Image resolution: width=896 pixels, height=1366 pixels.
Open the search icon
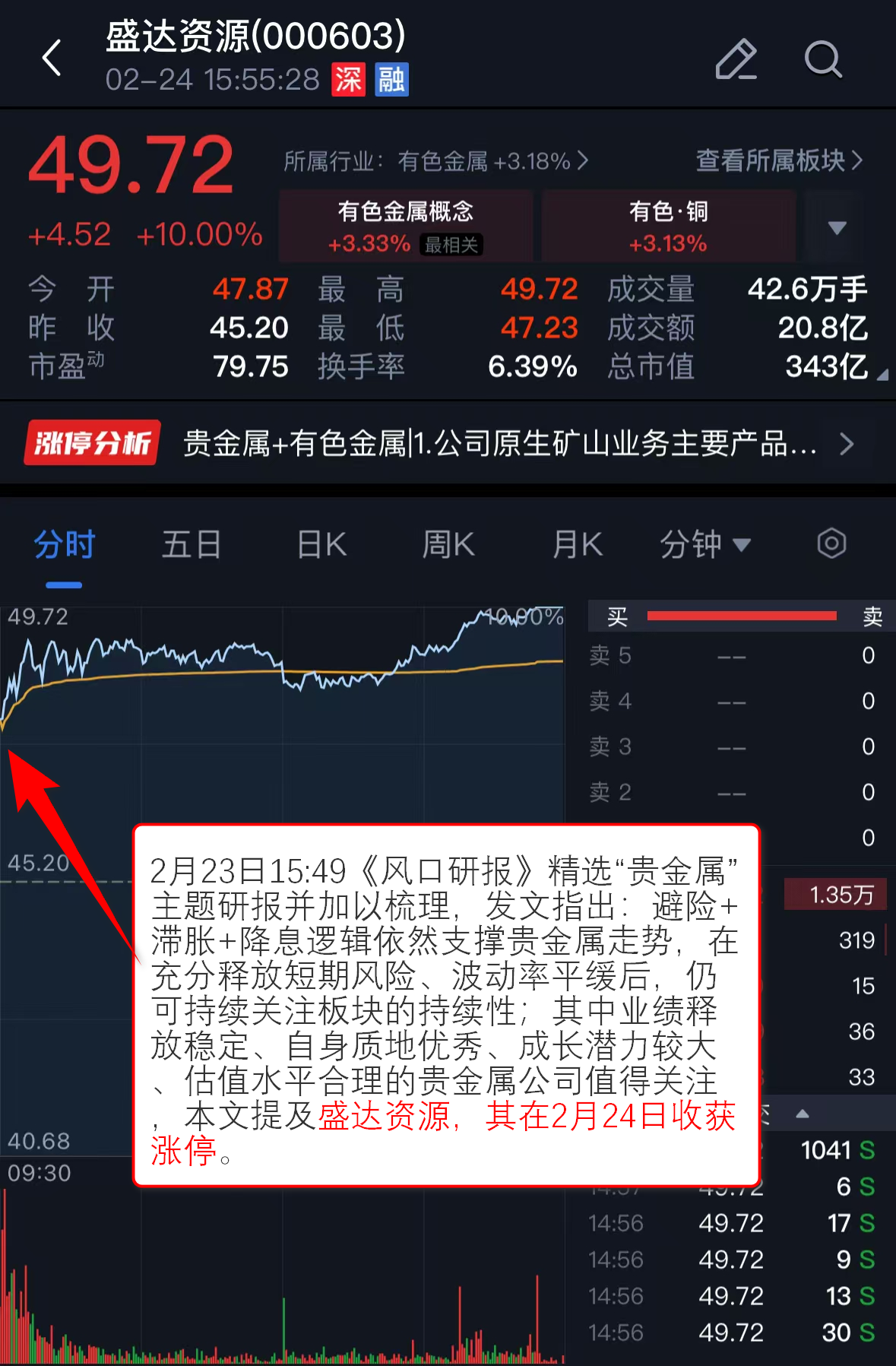pyautogui.click(x=823, y=59)
